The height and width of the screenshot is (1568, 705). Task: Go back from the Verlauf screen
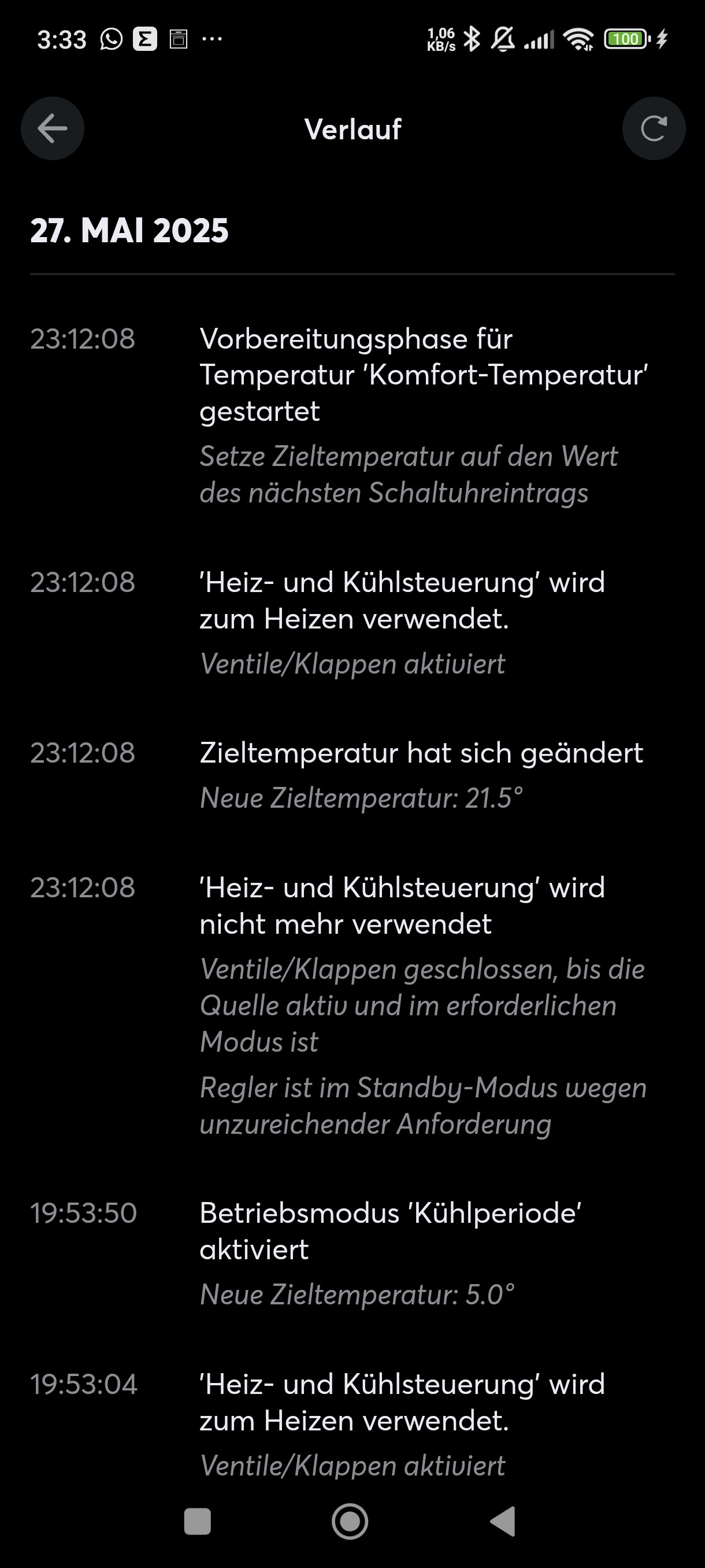pyautogui.click(x=53, y=128)
